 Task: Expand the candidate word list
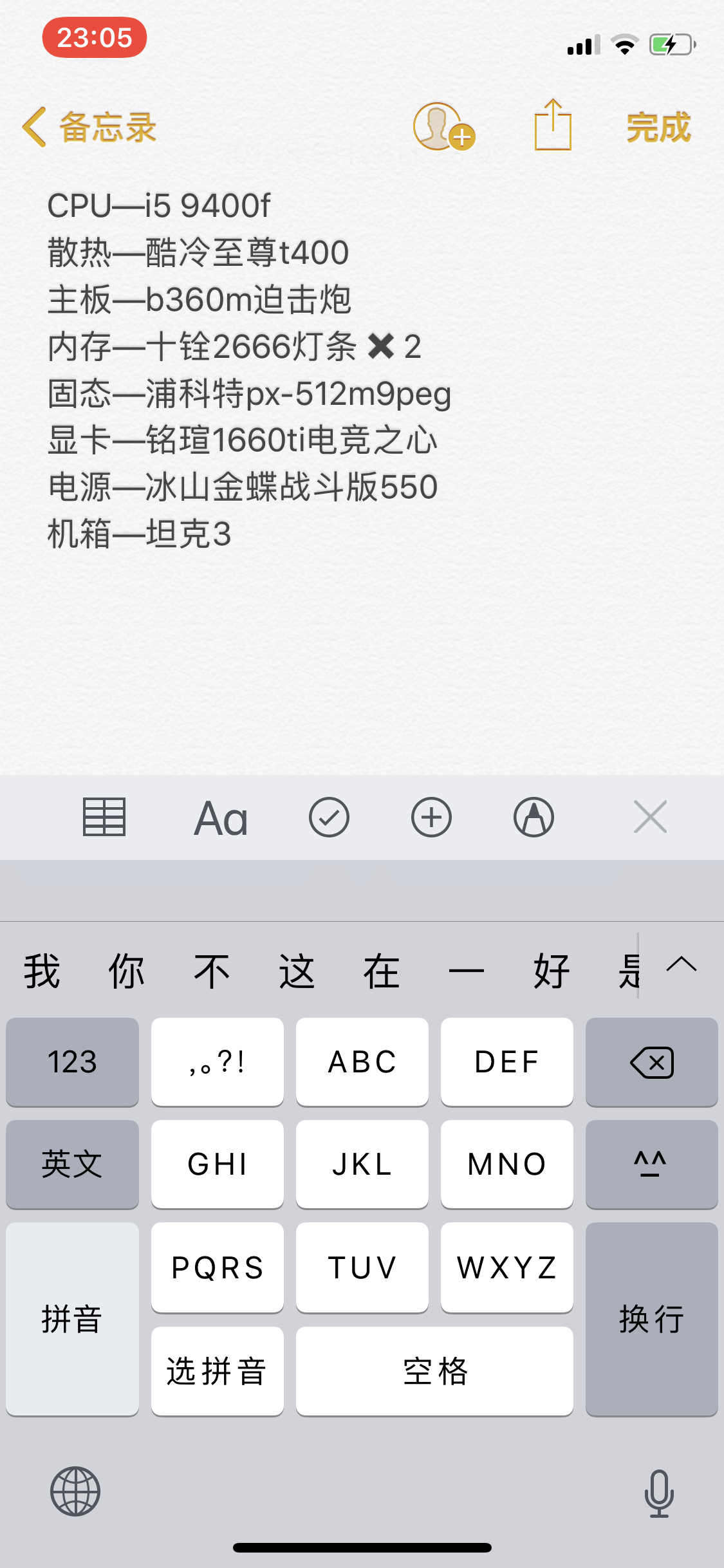pyautogui.click(x=682, y=965)
